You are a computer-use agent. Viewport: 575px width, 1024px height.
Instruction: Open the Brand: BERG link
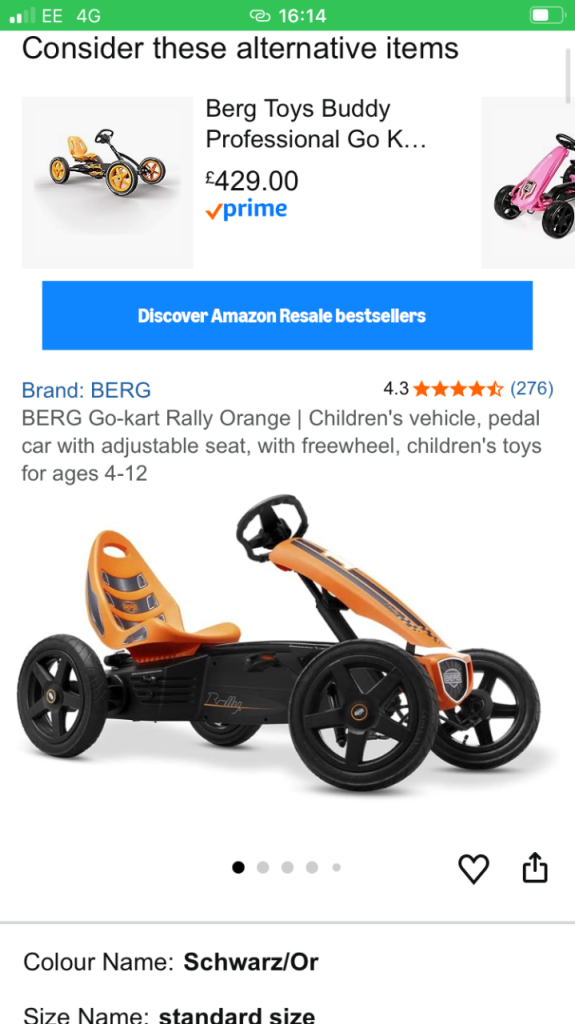(x=86, y=390)
